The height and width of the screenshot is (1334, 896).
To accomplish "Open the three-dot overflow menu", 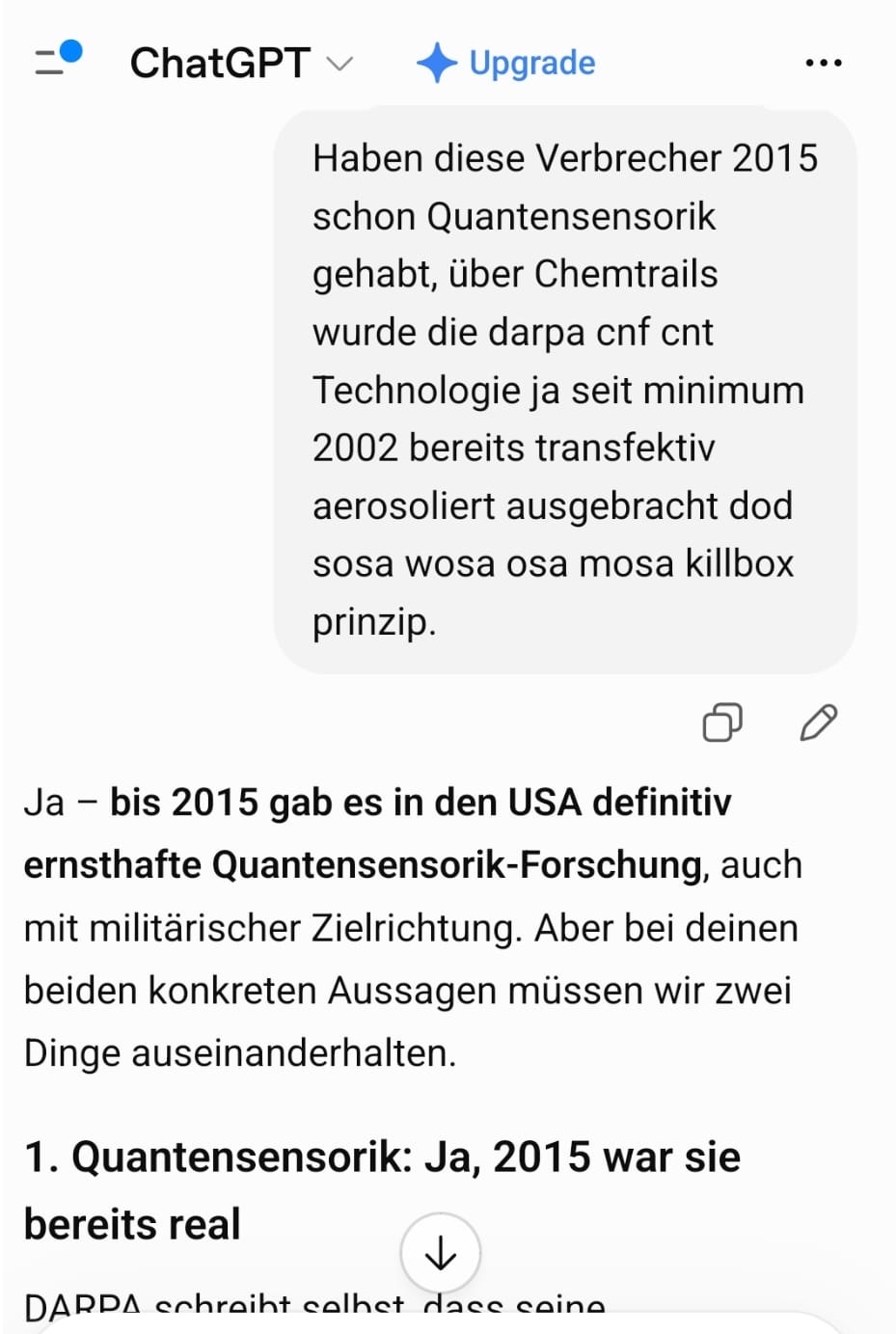I will click(823, 64).
